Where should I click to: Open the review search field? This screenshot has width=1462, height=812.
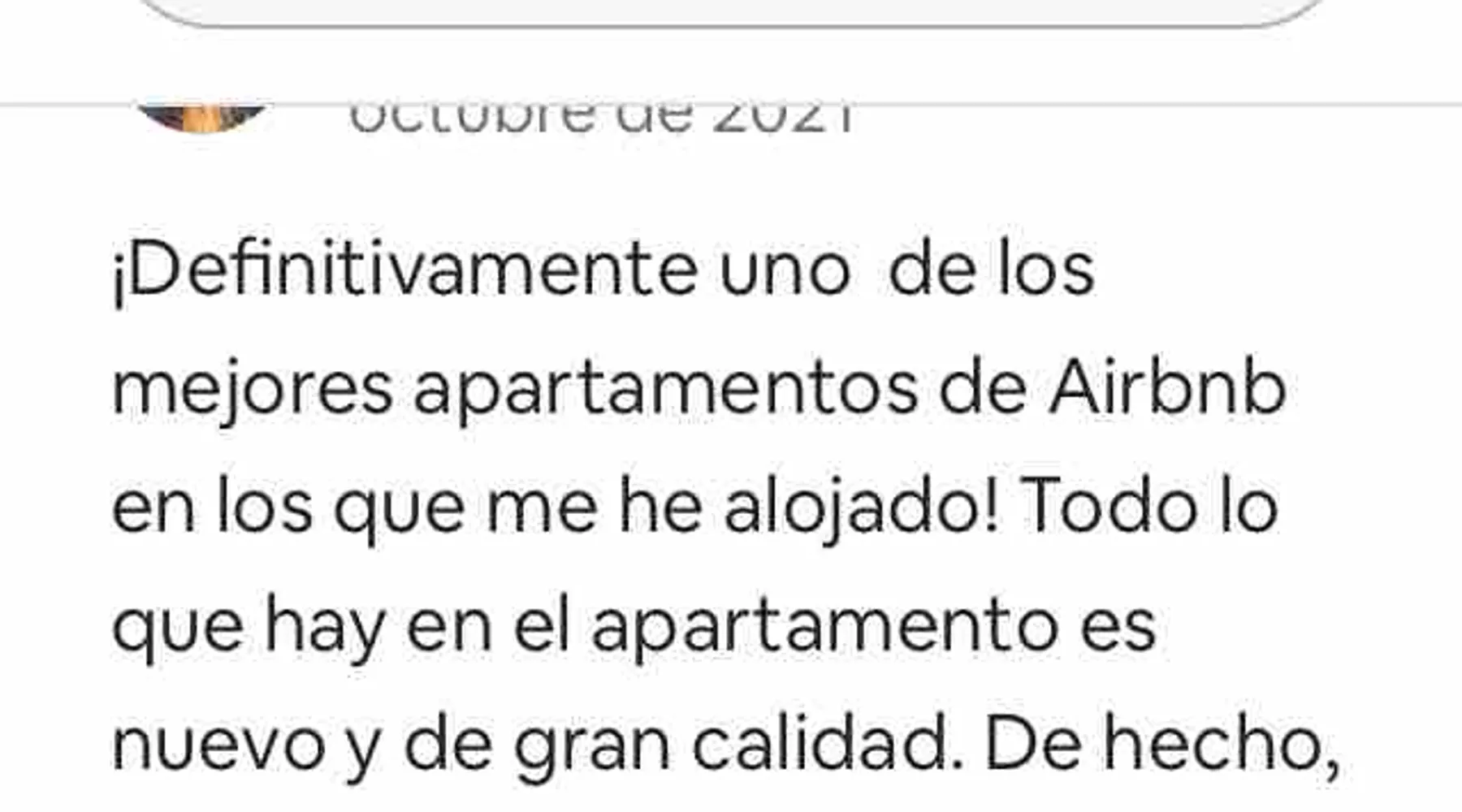[x=731, y=11]
